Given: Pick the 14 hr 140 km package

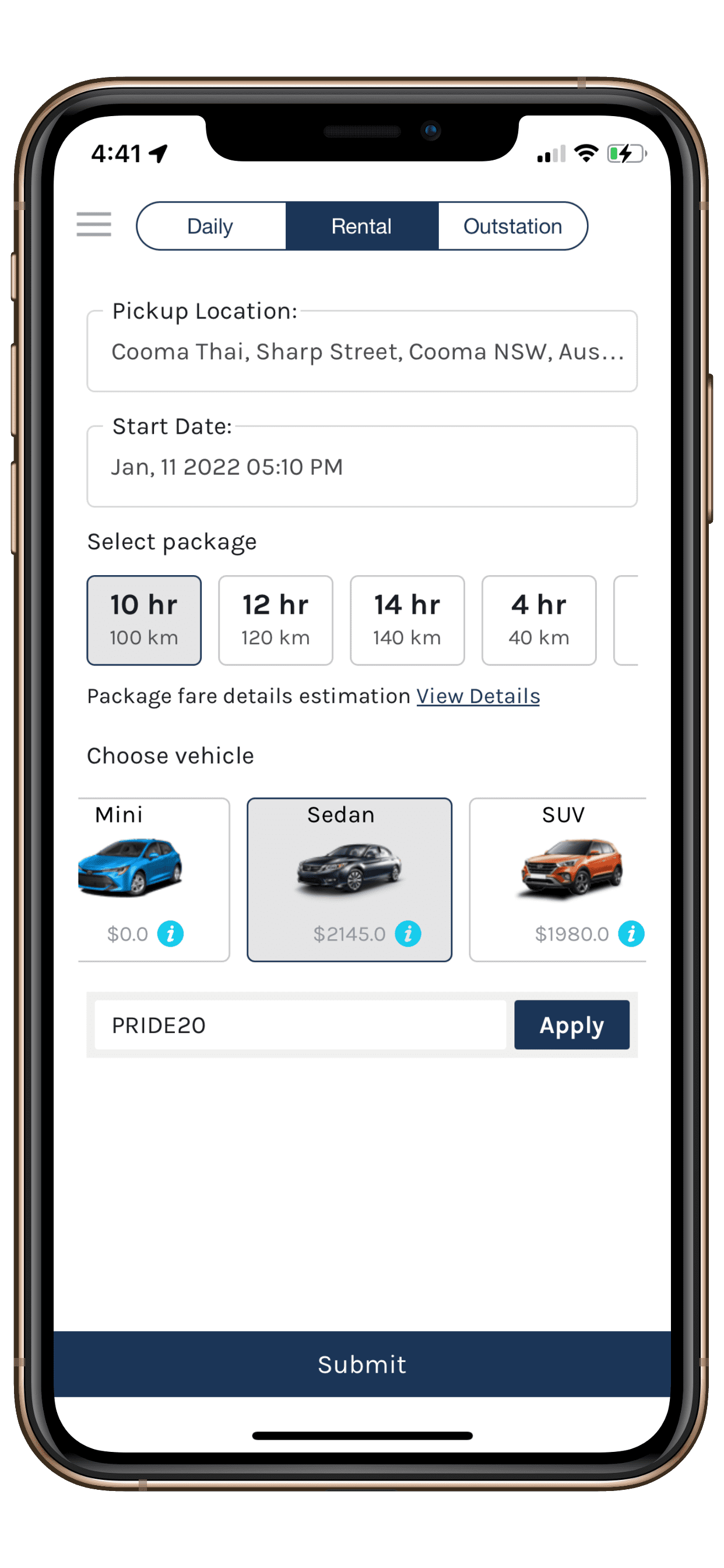Looking at the screenshot, I should click(407, 620).
